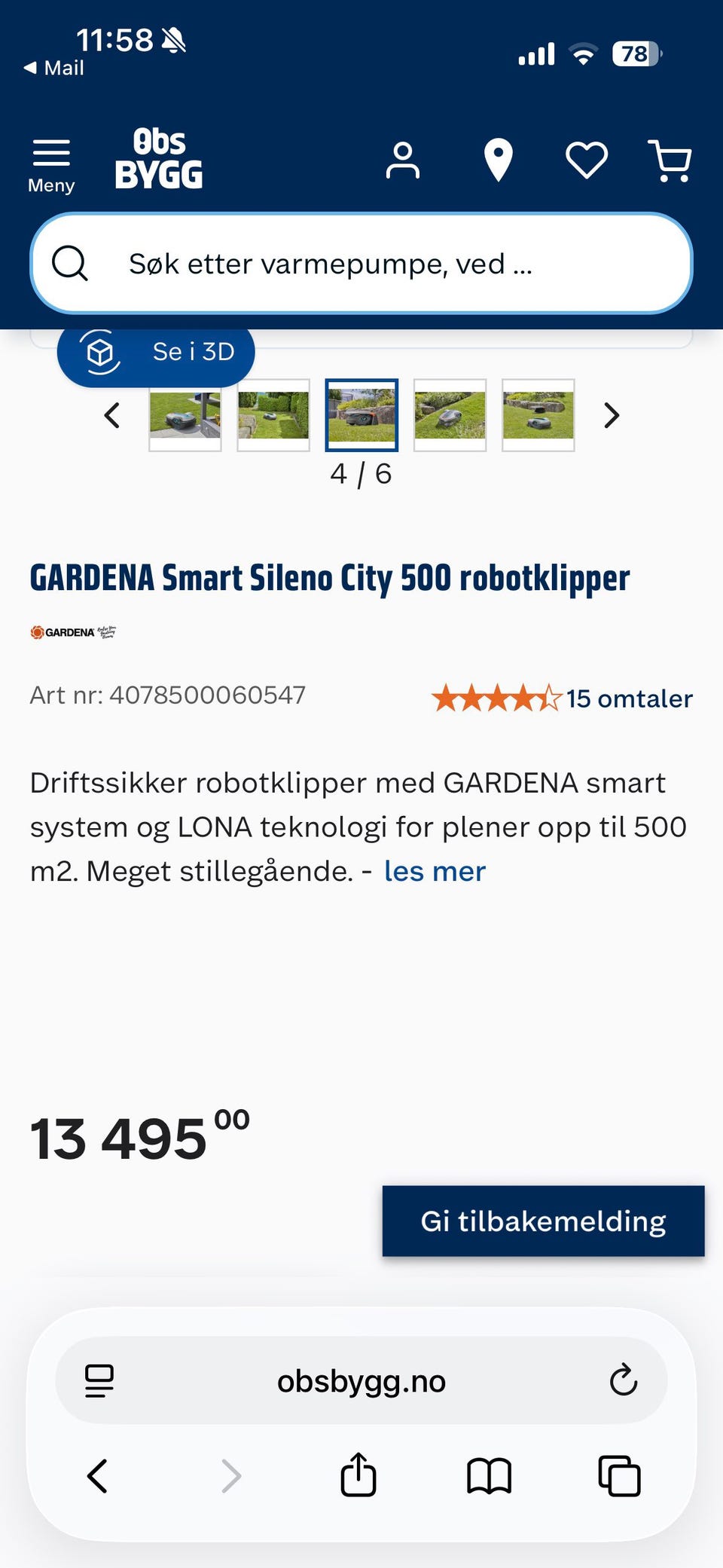This screenshot has height=1568, width=723.
Task: Open the Se i 3D viewer
Action: click(155, 352)
